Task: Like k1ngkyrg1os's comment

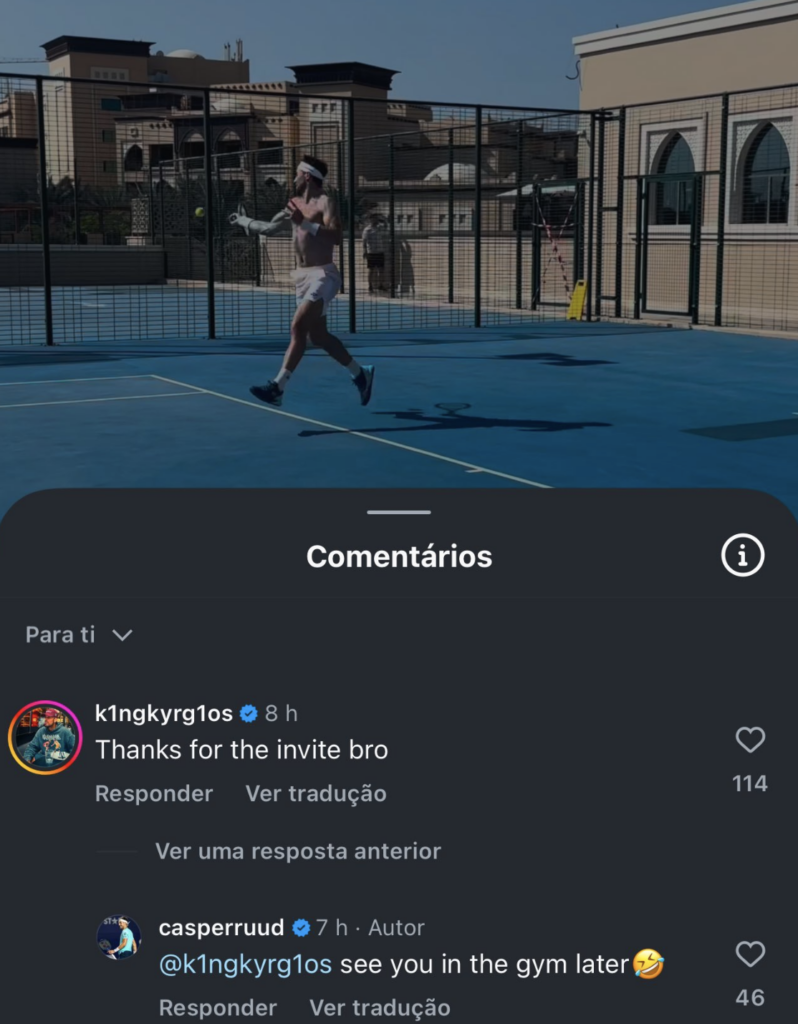Action: [x=750, y=740]
